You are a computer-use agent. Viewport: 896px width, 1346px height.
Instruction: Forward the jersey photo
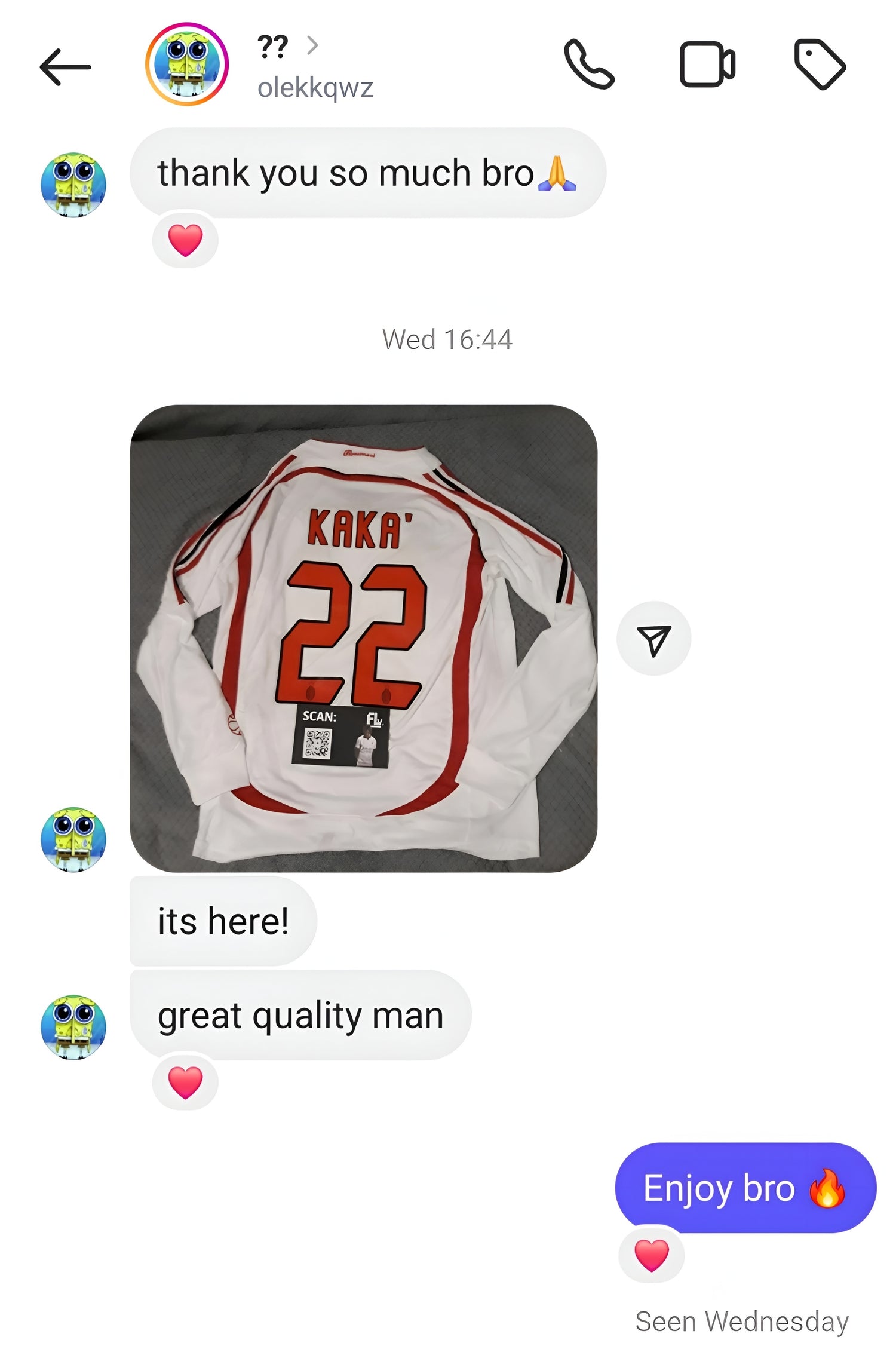coord(653,639)
